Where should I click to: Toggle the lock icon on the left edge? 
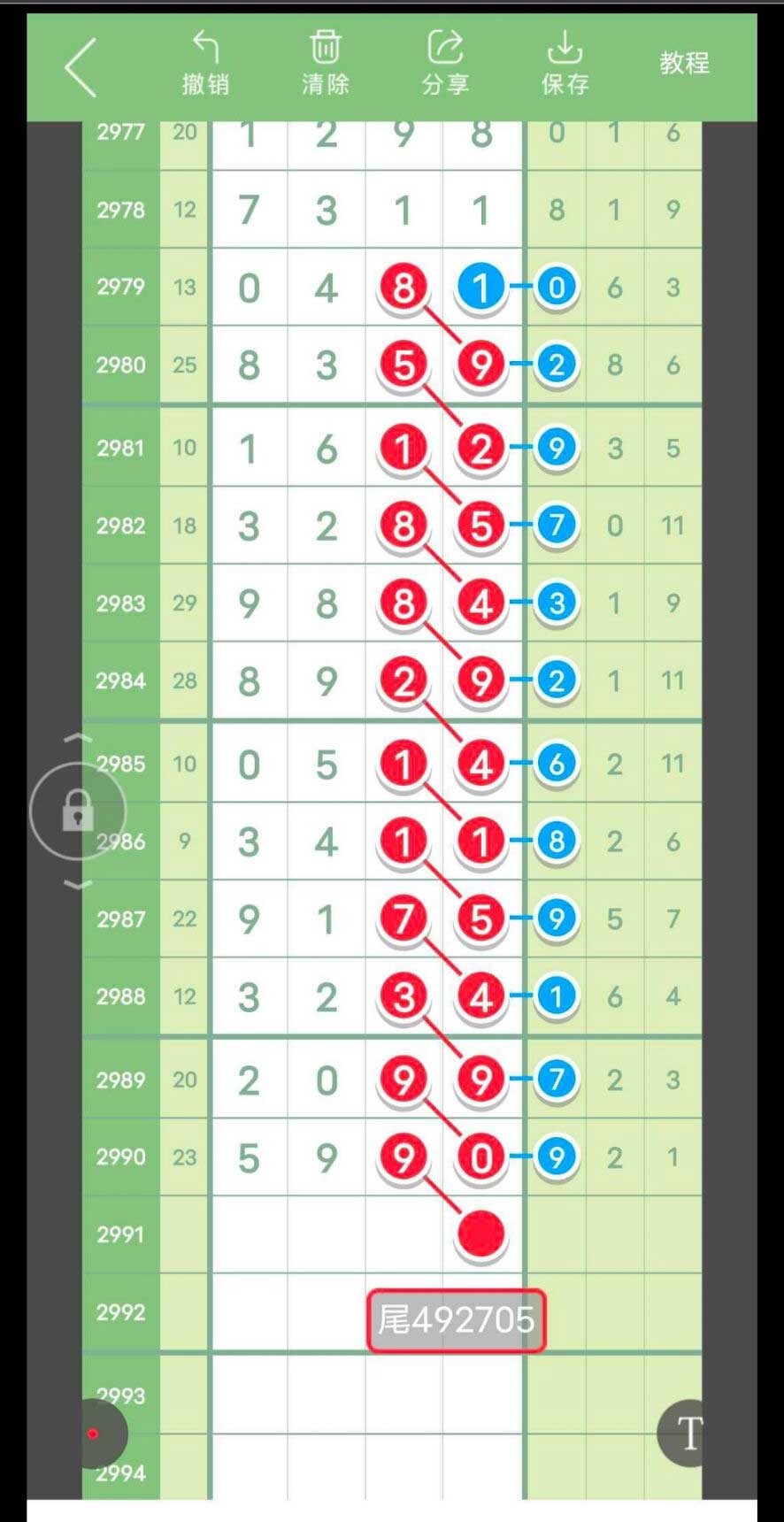click(78, 811)
